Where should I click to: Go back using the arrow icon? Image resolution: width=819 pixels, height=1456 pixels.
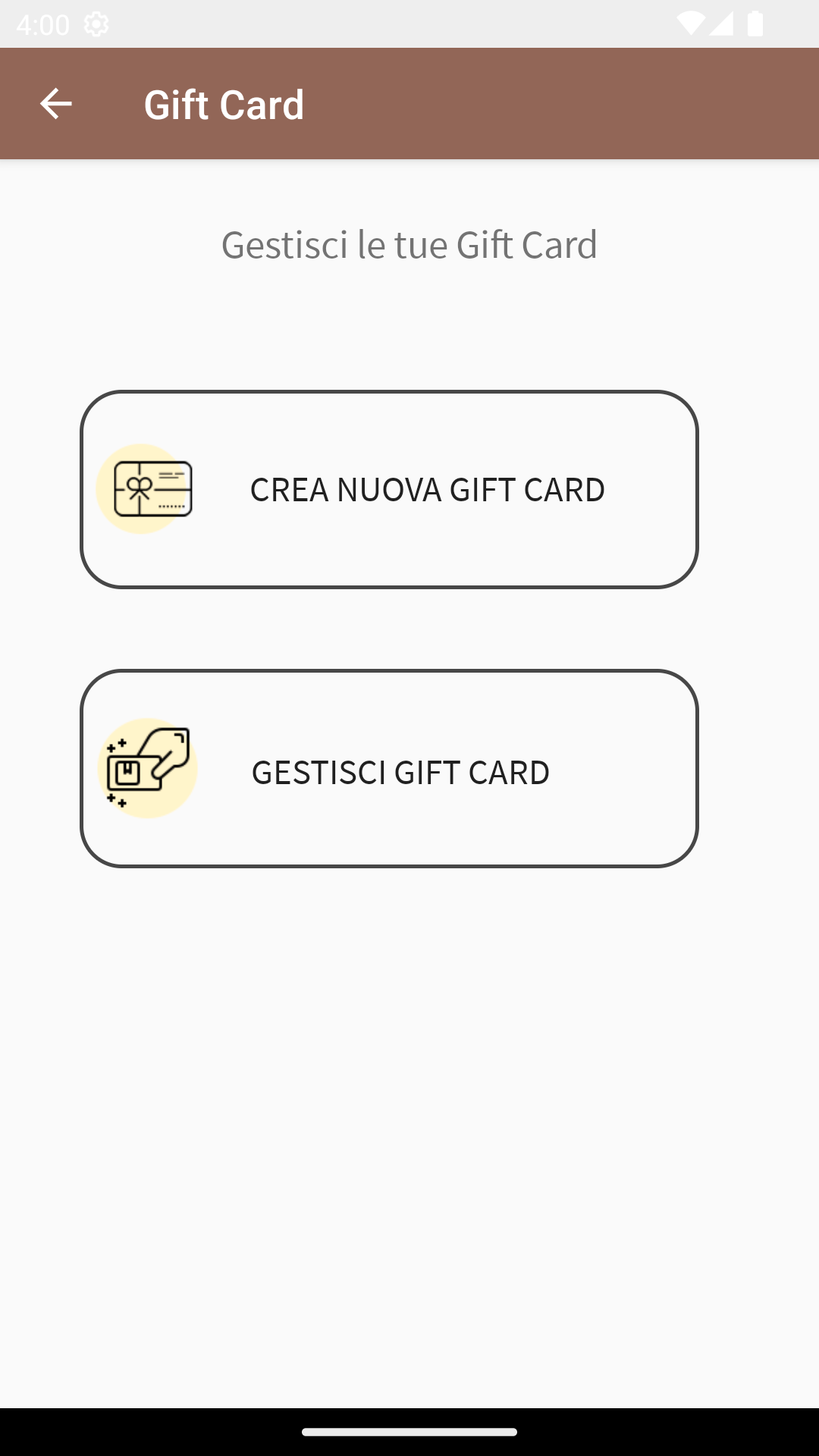tap(55, 104)
